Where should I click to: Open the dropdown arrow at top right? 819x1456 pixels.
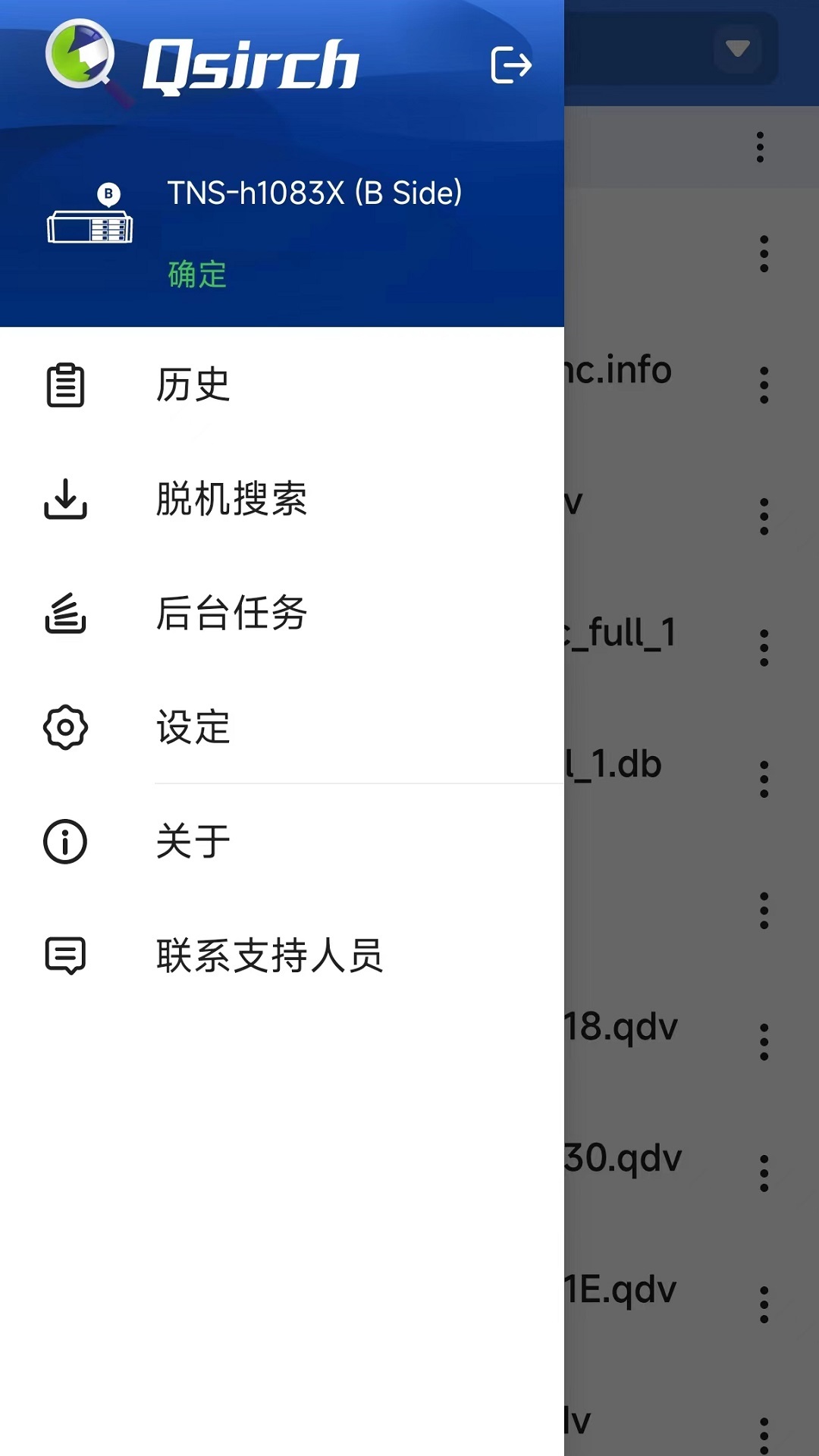tap(736, 49)
